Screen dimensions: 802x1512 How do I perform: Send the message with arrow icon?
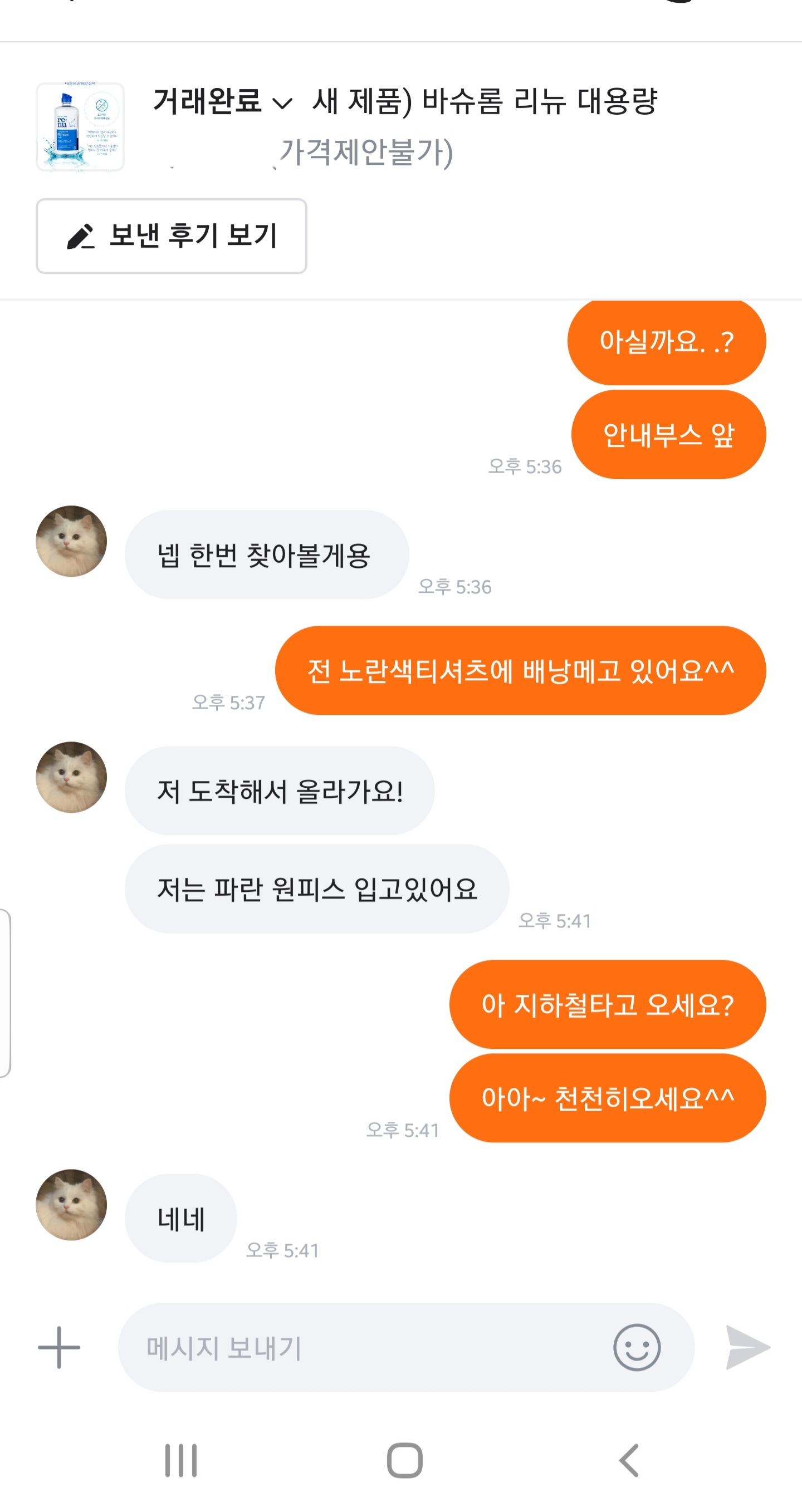point(747,1347)
